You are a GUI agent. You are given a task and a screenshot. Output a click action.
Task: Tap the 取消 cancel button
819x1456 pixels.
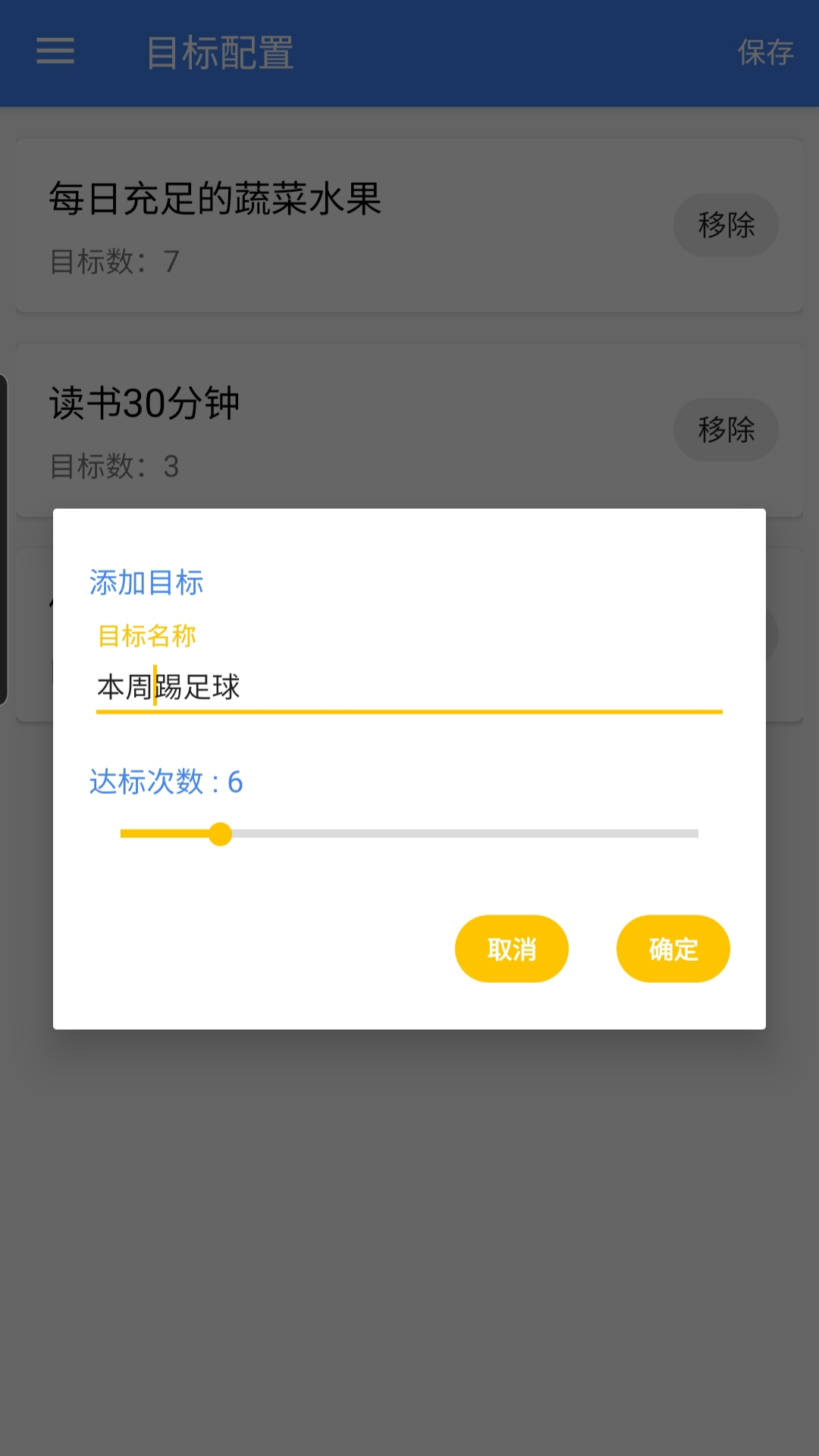click(511, 948)
